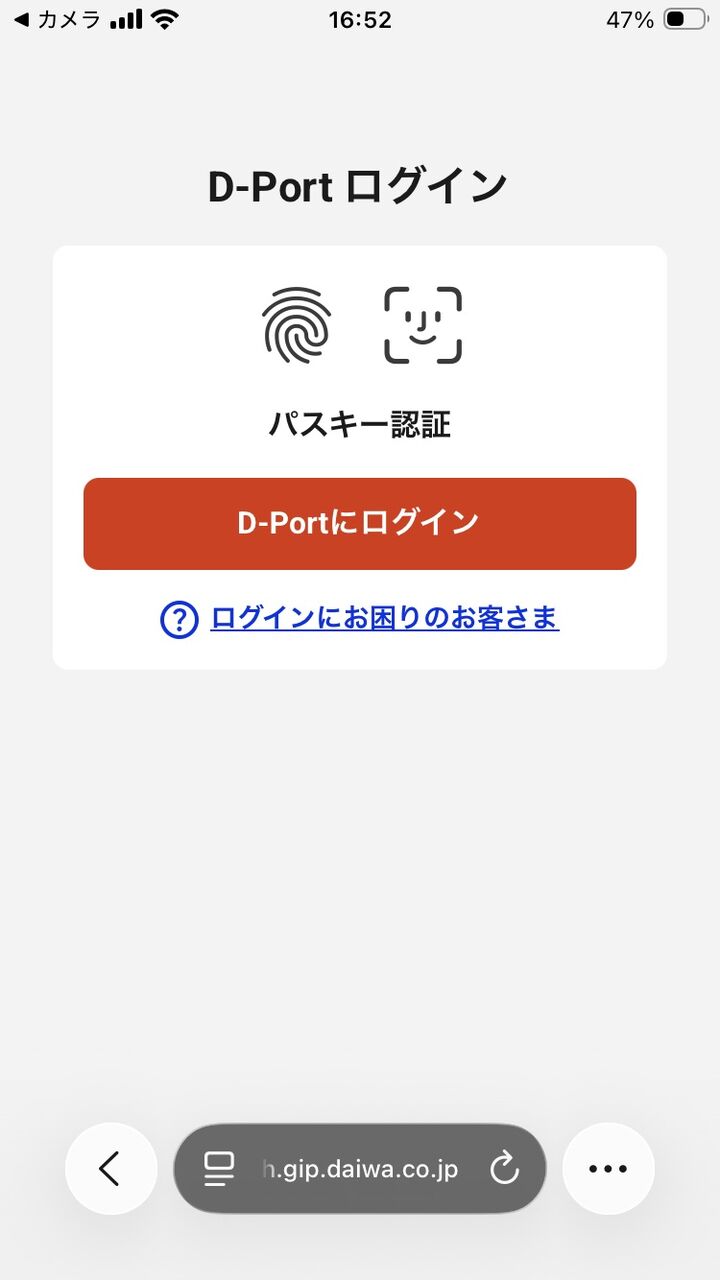The width and height of the screenshot is (720, 1280).
Task: Go back to the previous page
Action: (x=110, y=1168)
